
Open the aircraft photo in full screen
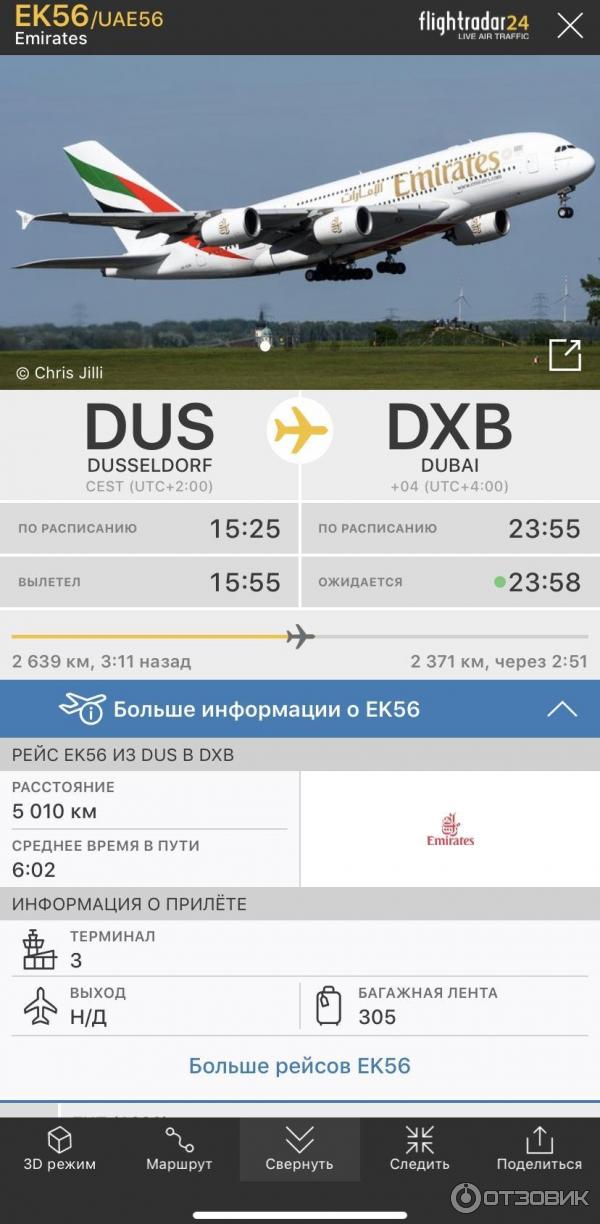pos(565,355)
